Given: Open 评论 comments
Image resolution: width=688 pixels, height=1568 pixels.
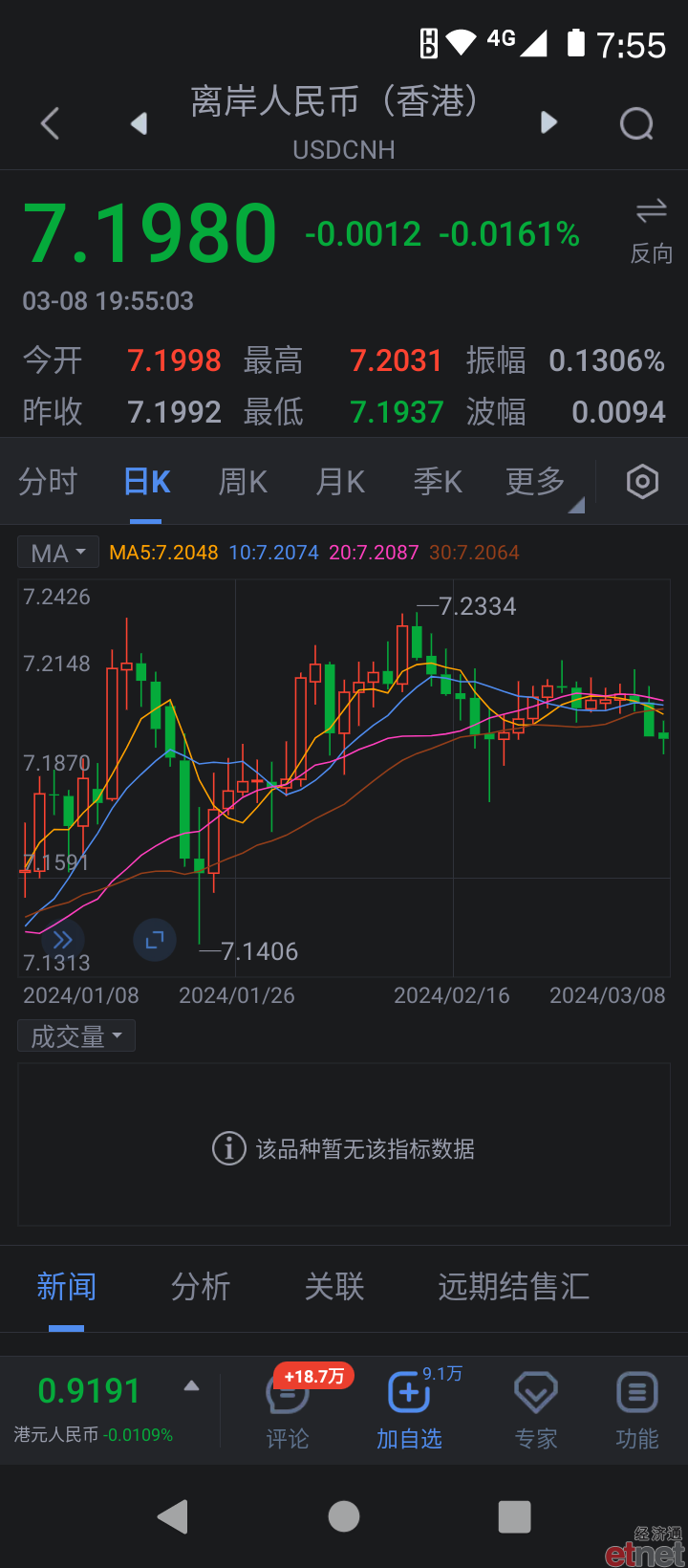Looking at the screenshot, I should (288, 1410).
